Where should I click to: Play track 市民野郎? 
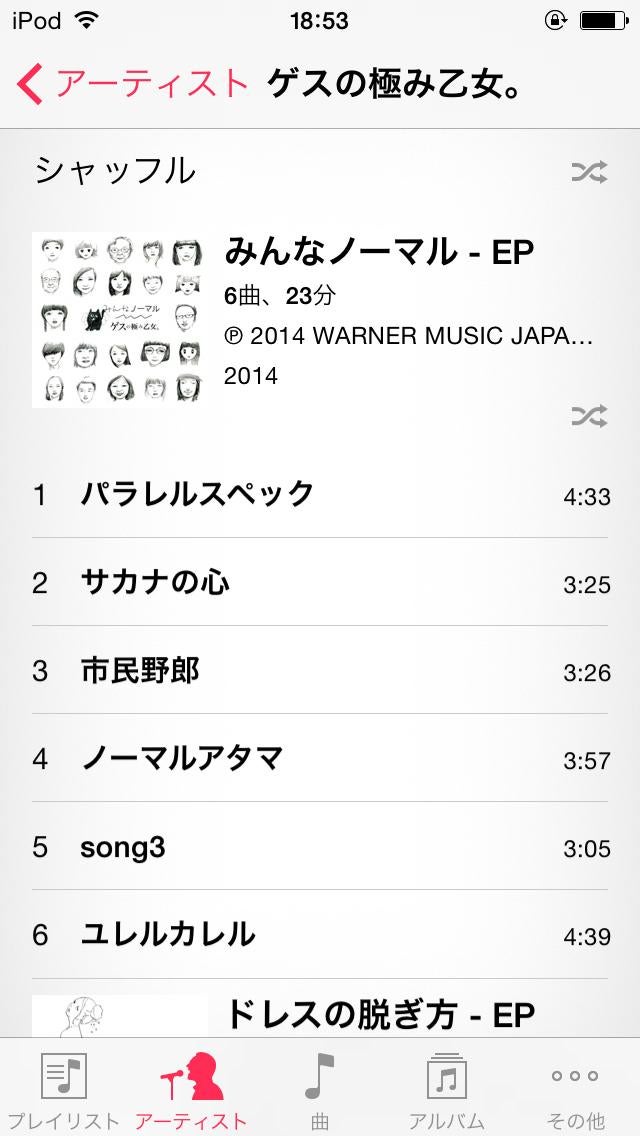click(x=140, y=671)
